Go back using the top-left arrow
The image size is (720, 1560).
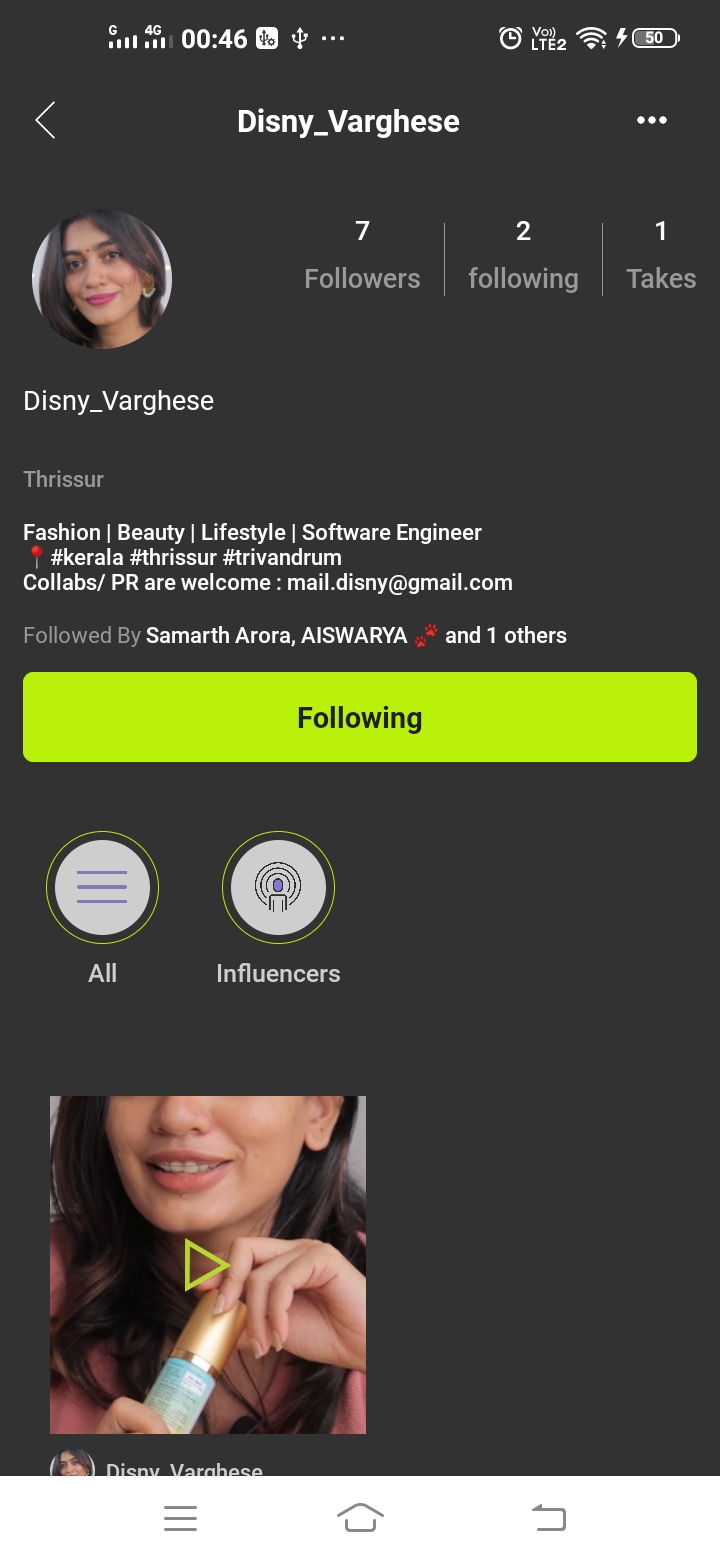click(45, 120)
